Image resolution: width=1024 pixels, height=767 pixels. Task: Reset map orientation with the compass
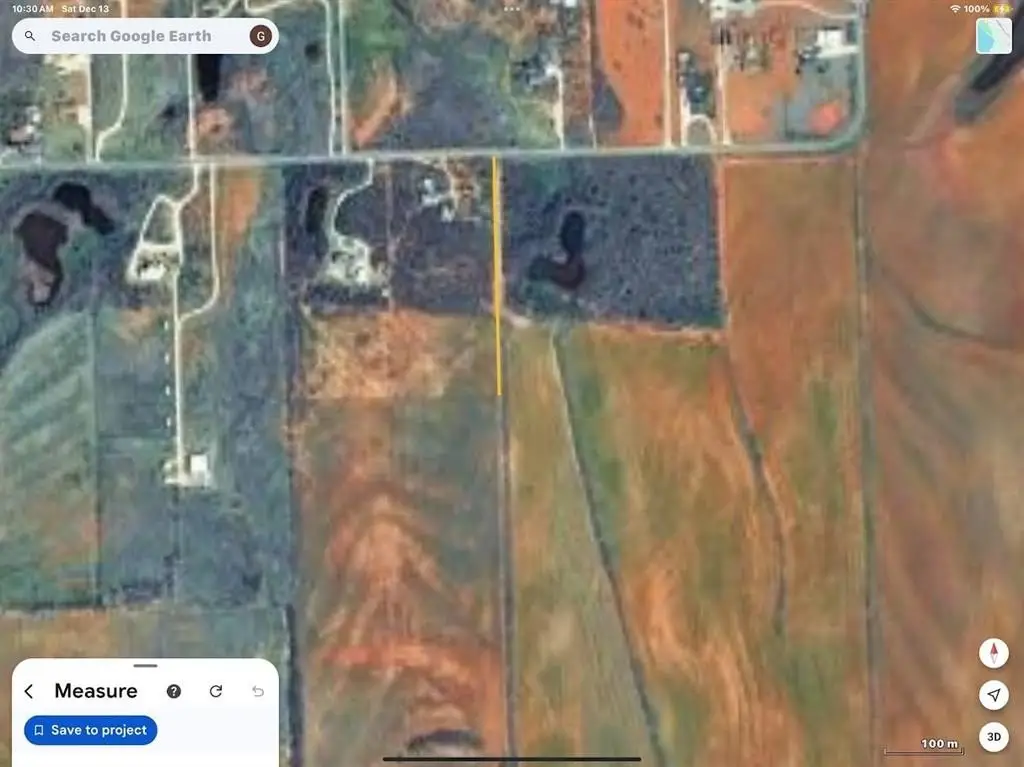[993, 653]
